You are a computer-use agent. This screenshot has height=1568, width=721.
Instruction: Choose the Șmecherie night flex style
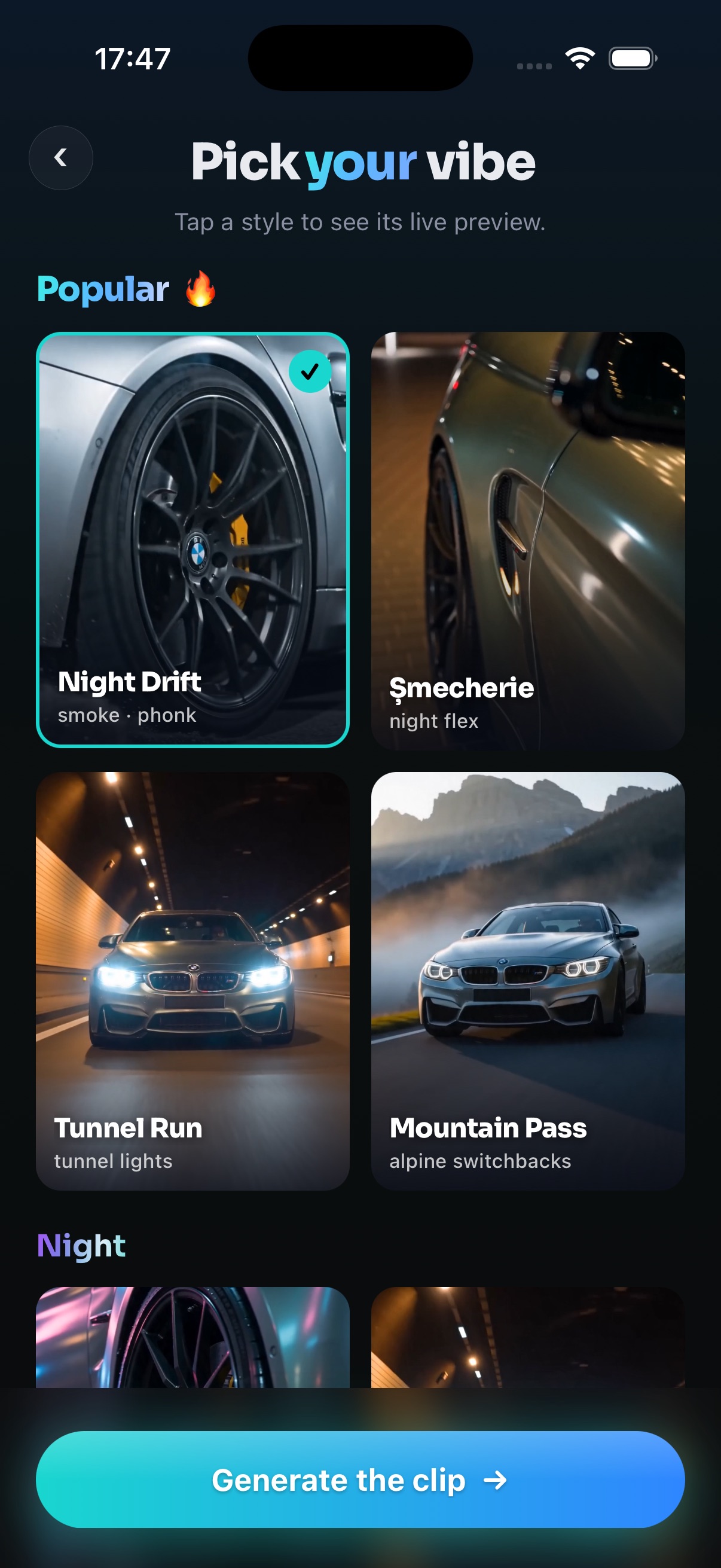528,540
